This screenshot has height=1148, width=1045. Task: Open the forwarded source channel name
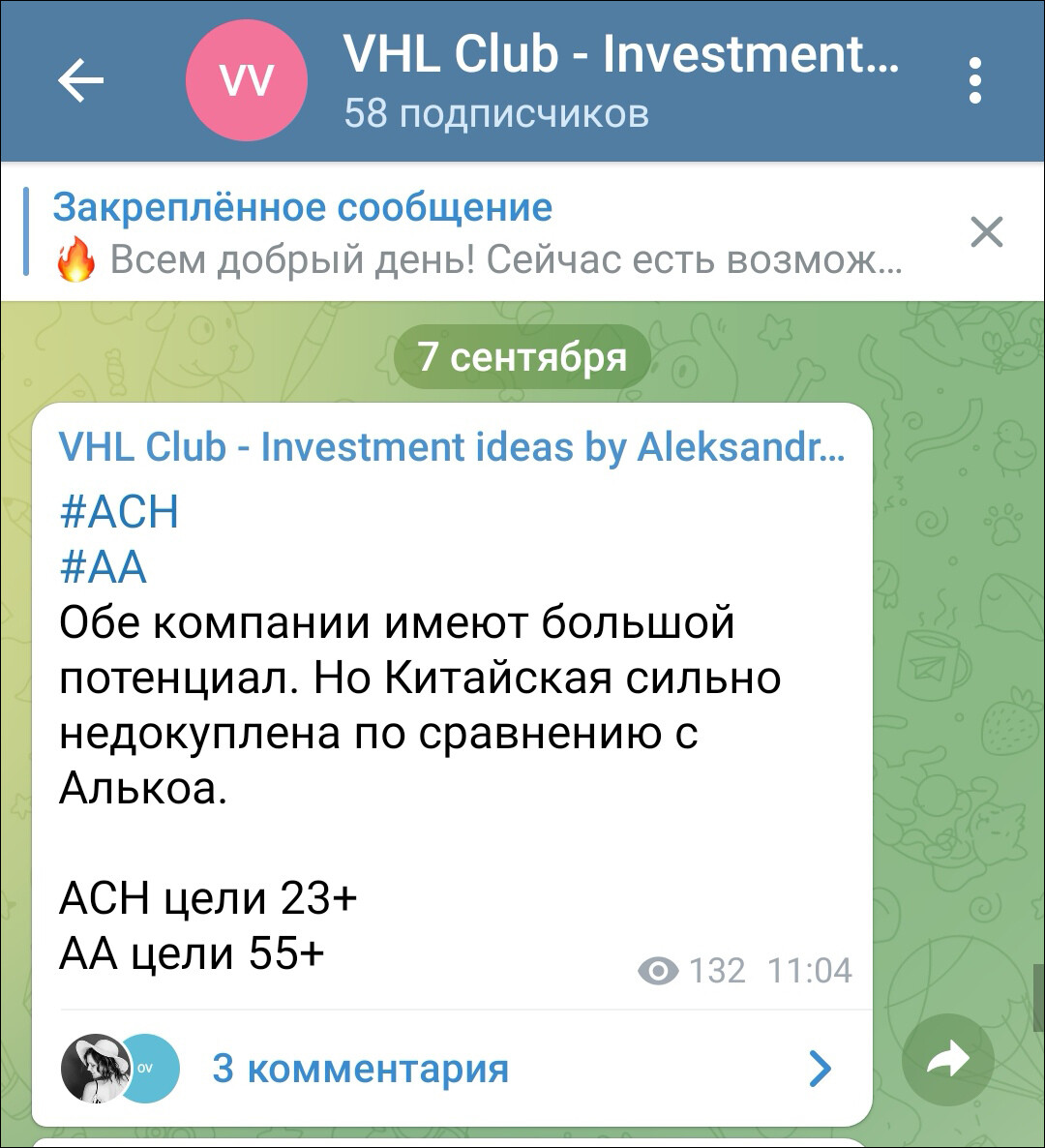(450, 447)
